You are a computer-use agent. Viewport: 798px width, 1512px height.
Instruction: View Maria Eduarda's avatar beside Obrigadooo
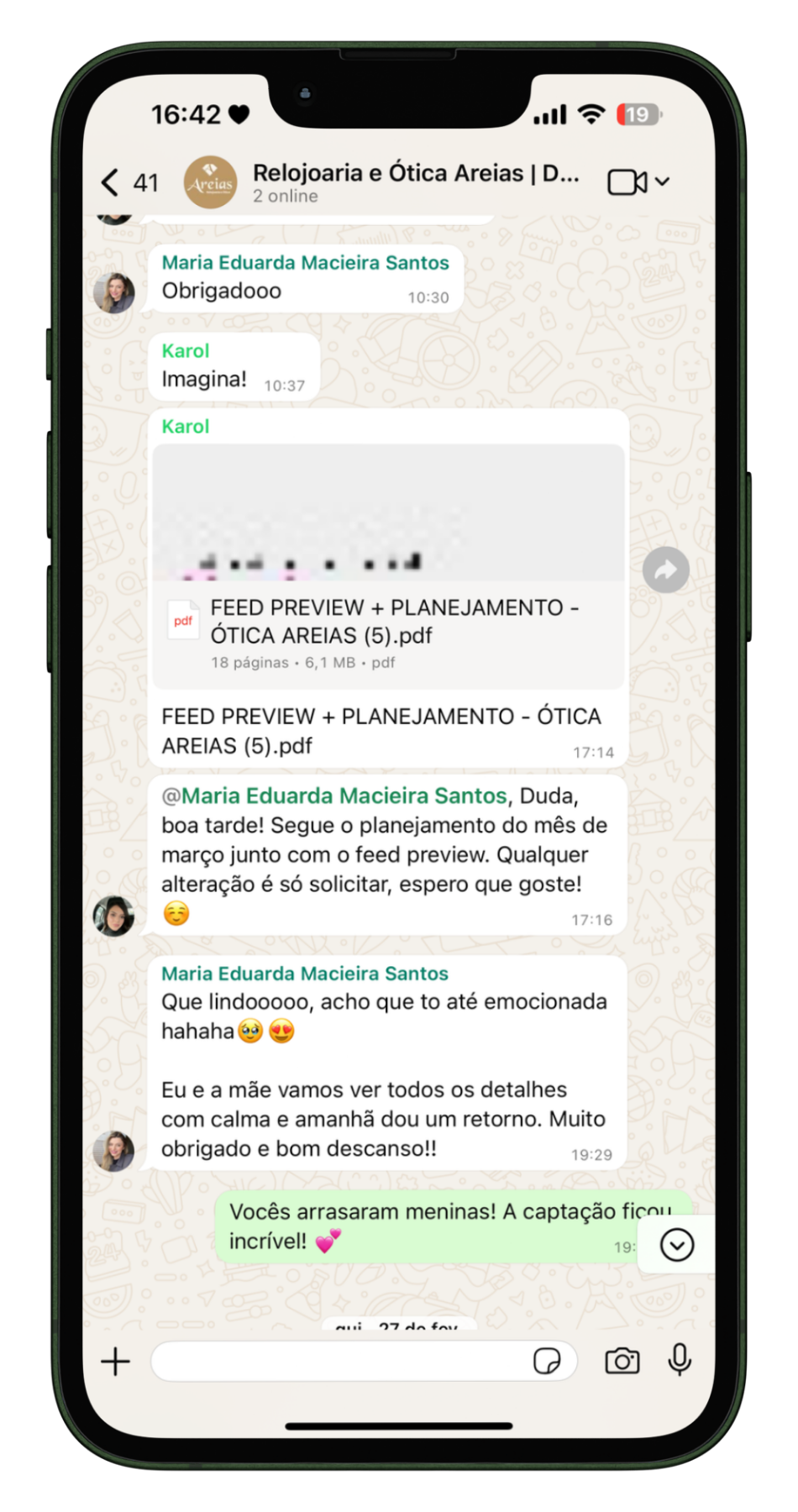pyautogui.click(x=113, y=293)
